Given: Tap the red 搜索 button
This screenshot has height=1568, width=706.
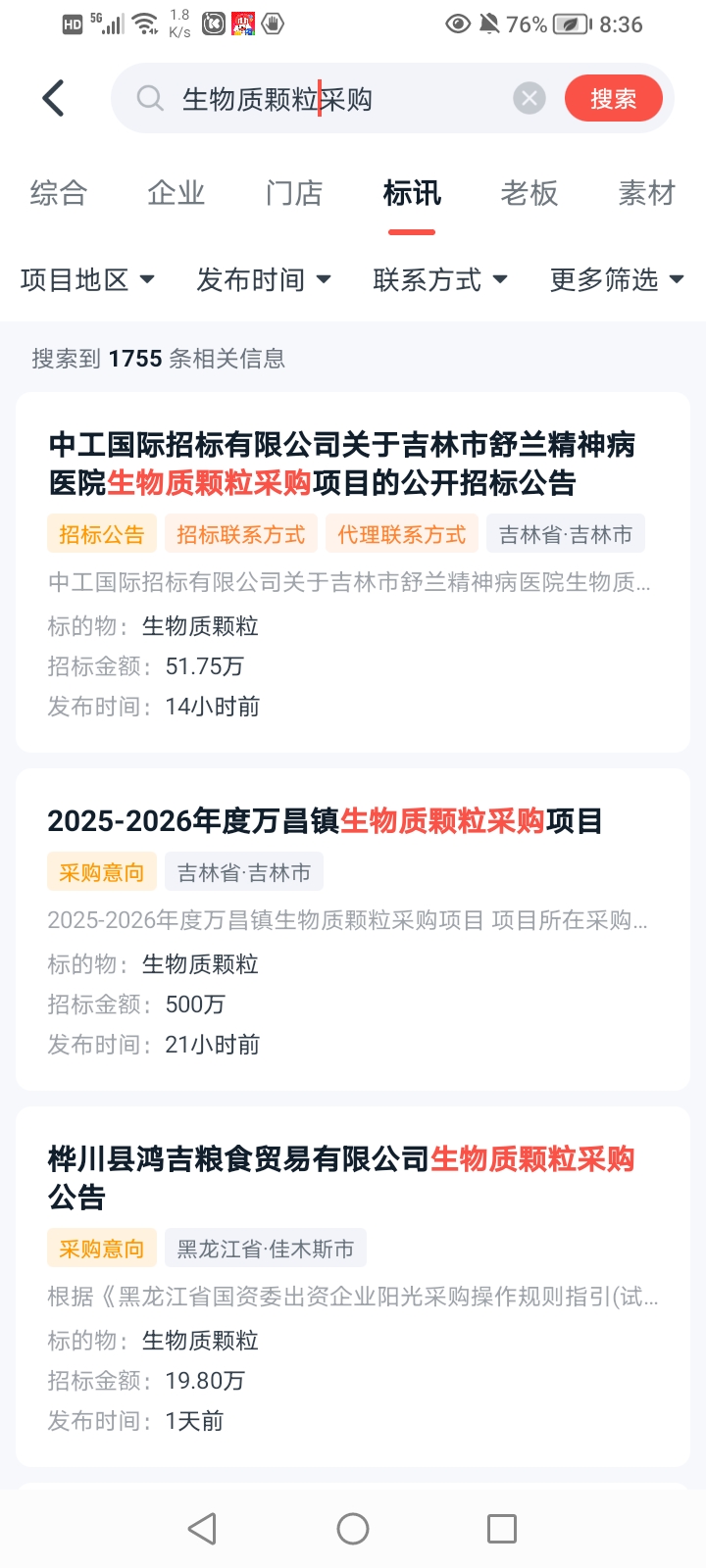Looking at the screenshot, I should pyautogui.click(x=613, y=98).
